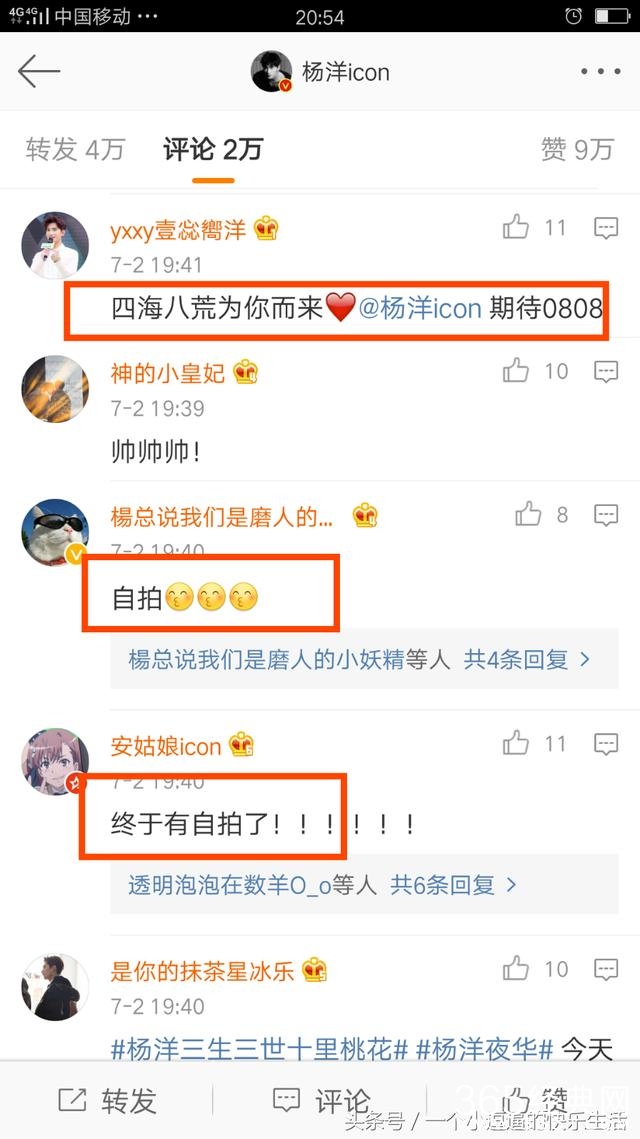Tap 评论 in the bottom bar
Viewport: 640px width, 1139px height.
tap(322, 1101)
